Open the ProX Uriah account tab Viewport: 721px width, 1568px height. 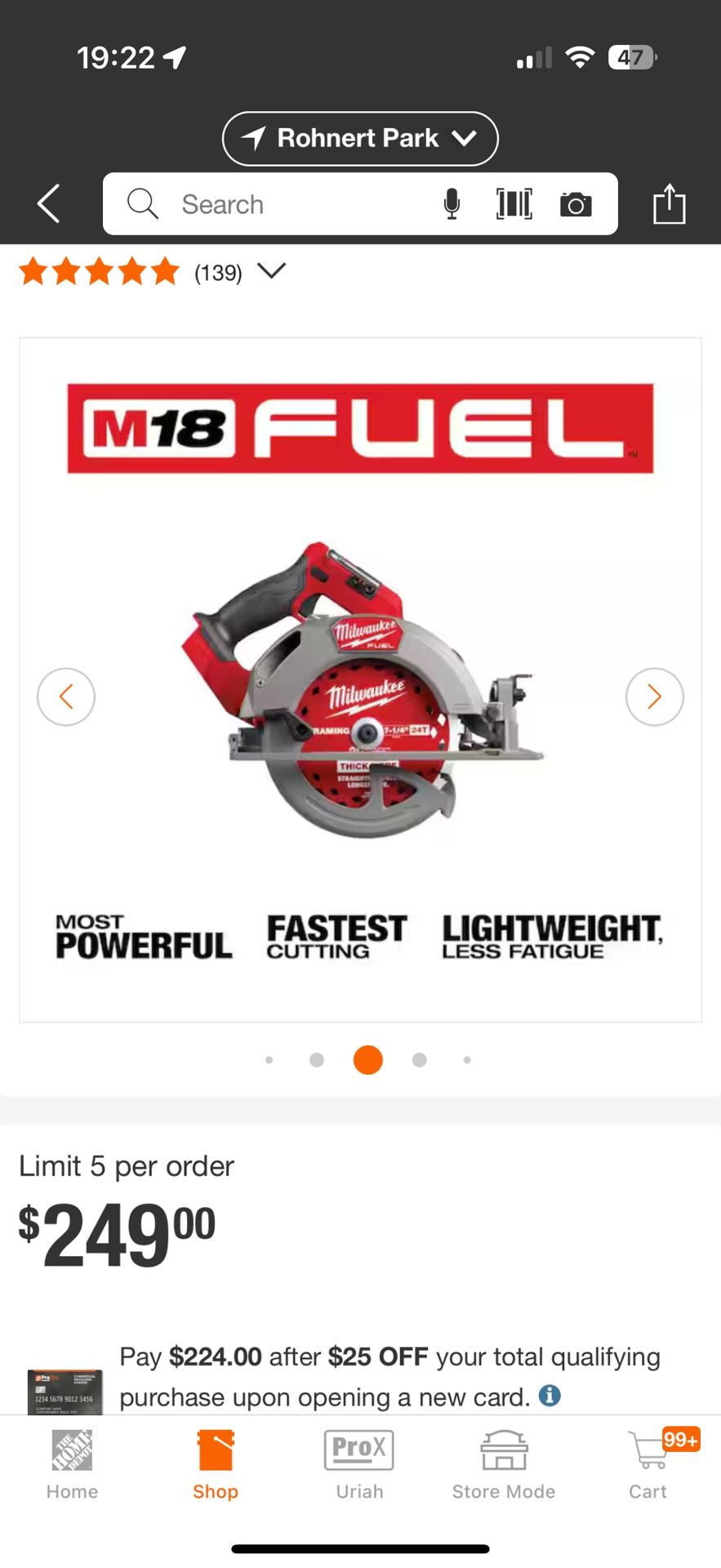point(359,1466)
